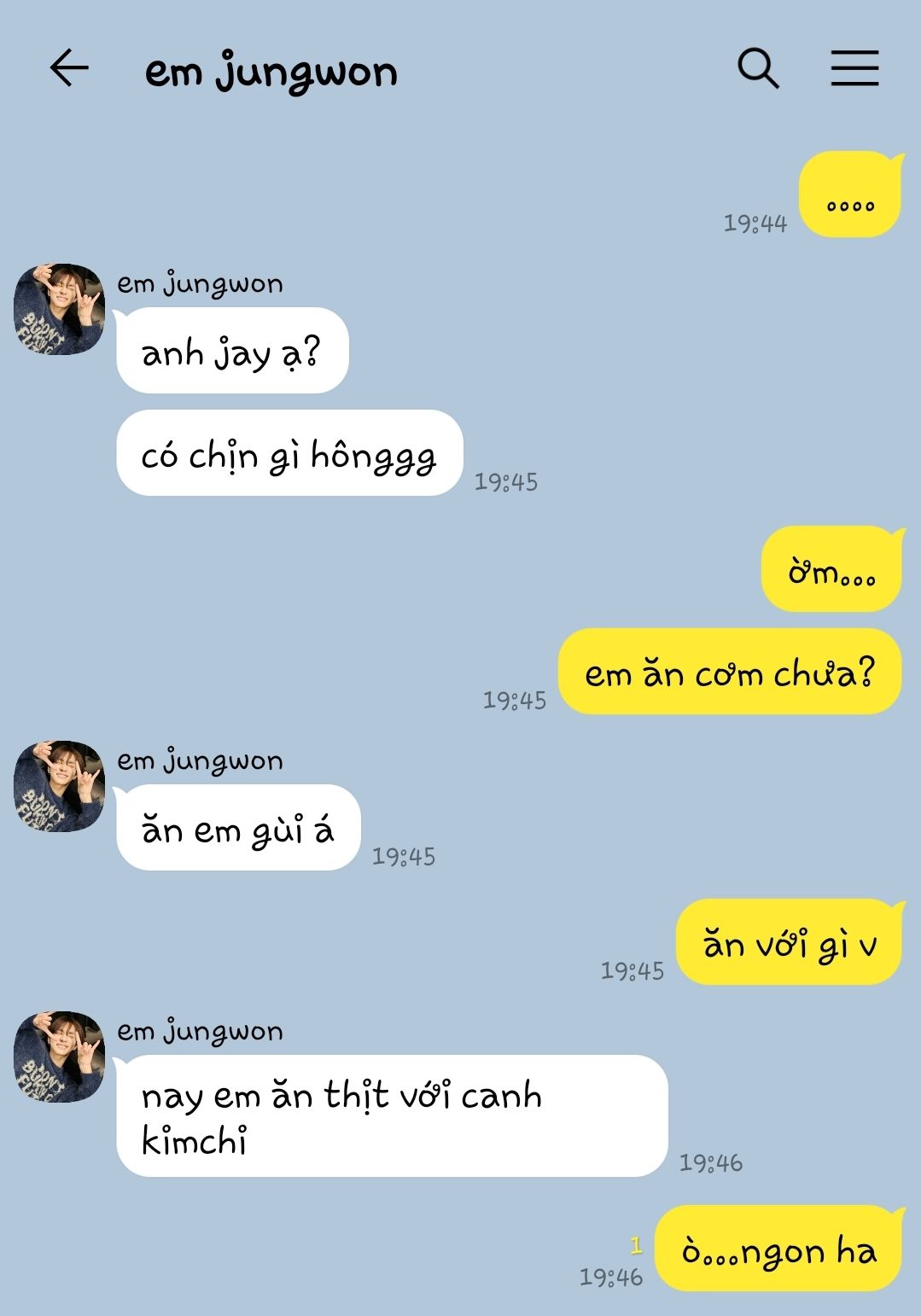Viewport: 921px width, 1316px height.
Task: Go back from the em jungwon chat
Action: 69,68
